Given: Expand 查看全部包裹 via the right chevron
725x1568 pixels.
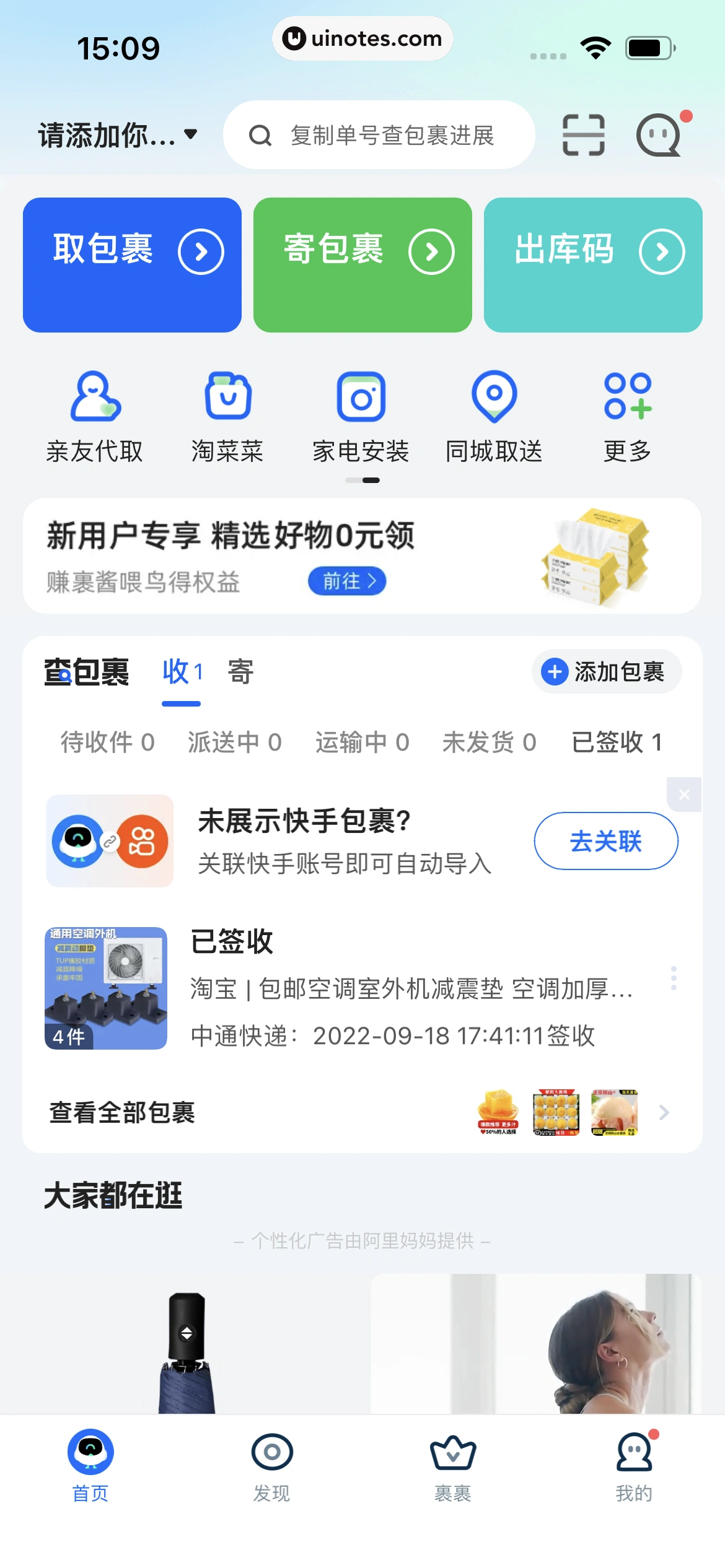Looking at the screenshot, I should pyautogui.click(x=664, y=1112).
